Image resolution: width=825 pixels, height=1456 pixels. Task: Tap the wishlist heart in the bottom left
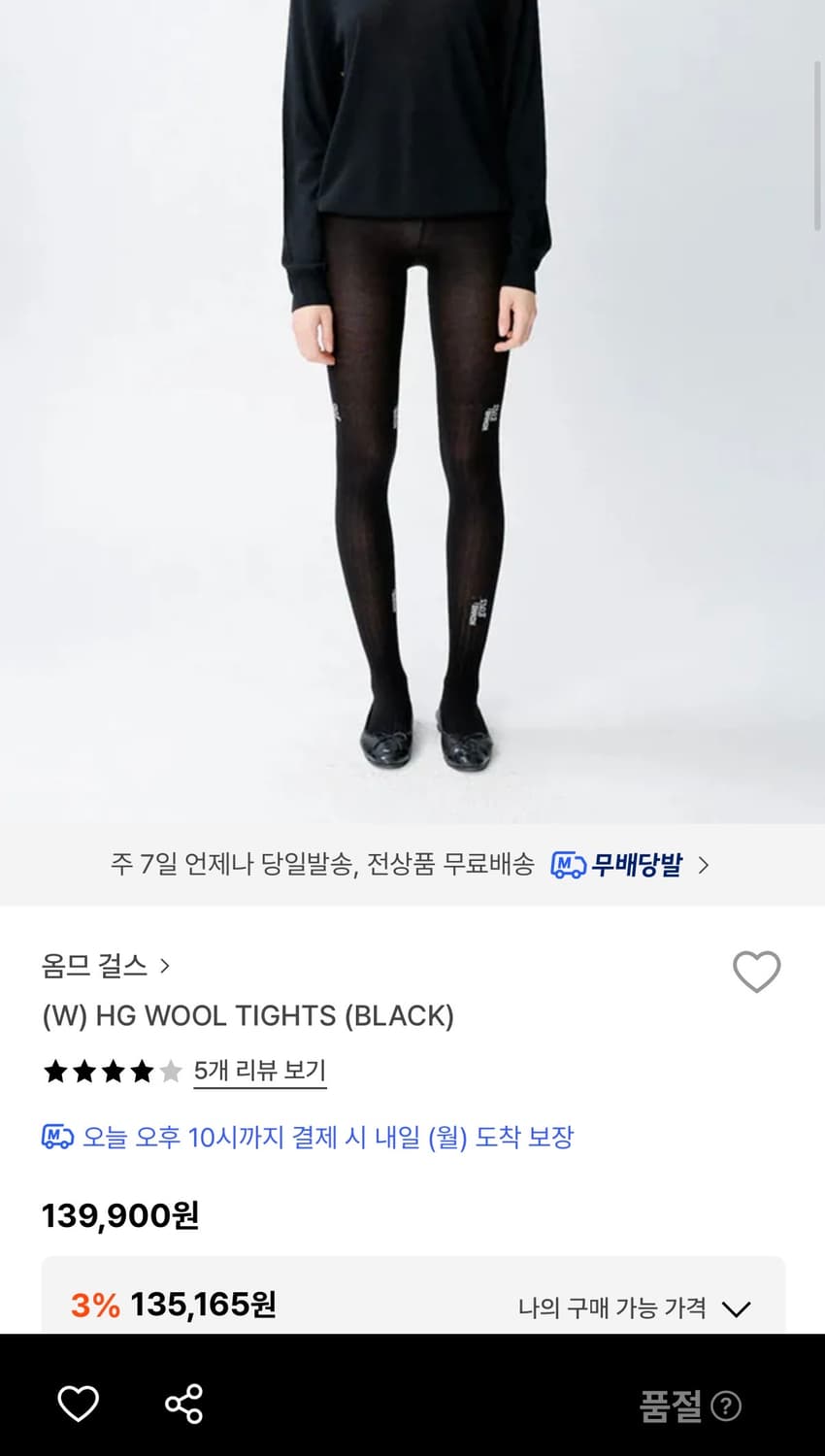[80, 1403]
